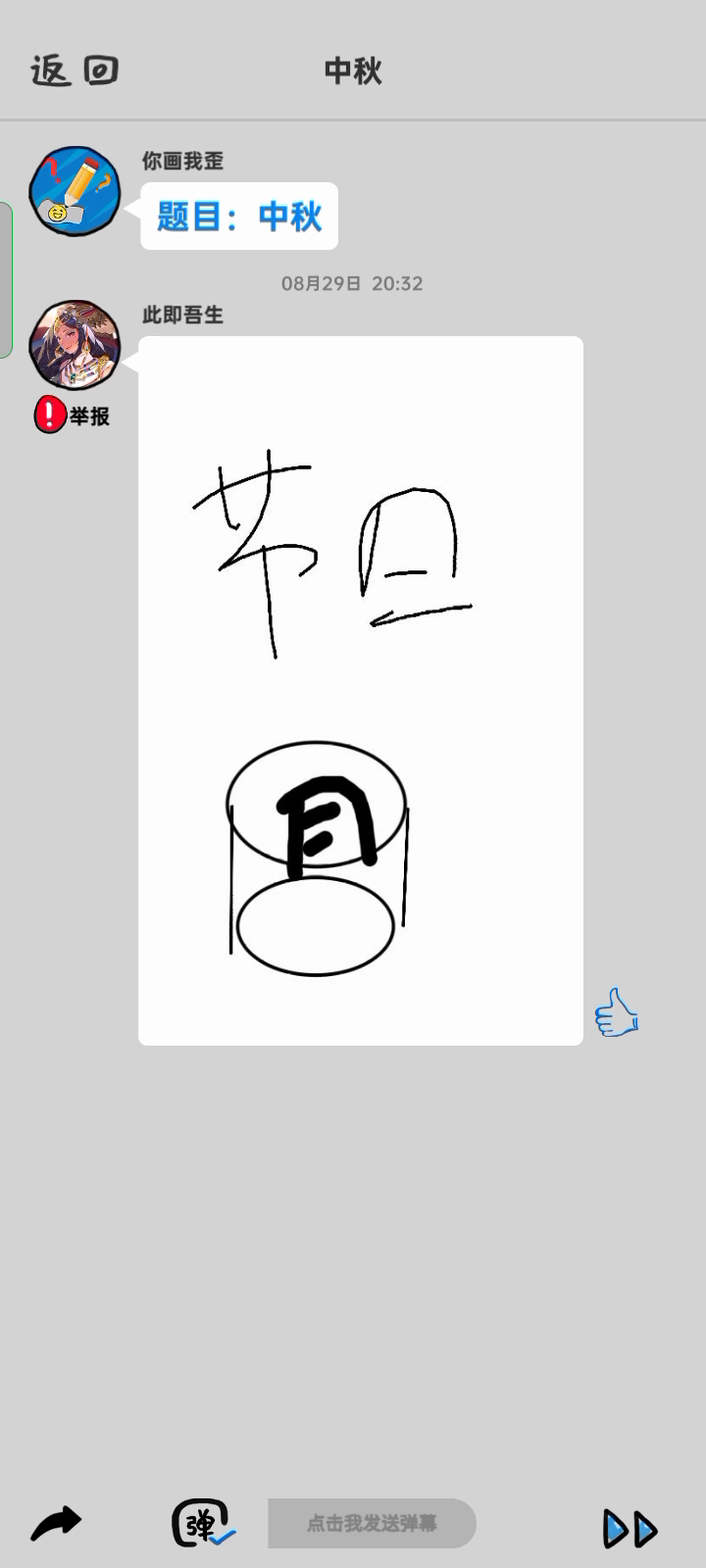Tap the 点击我发送弹幕 input field
Image resolution: width=706 pixels, height=1568 pixels.
372,1524
